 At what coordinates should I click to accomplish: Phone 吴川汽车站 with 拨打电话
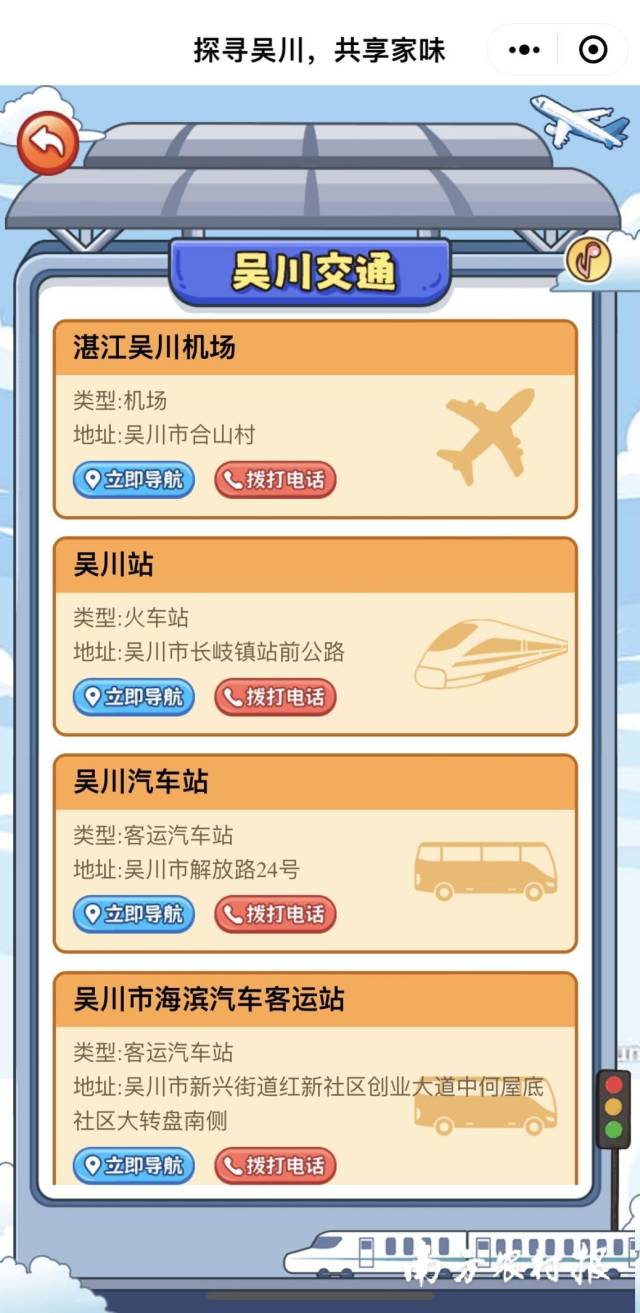pos(275,914)
